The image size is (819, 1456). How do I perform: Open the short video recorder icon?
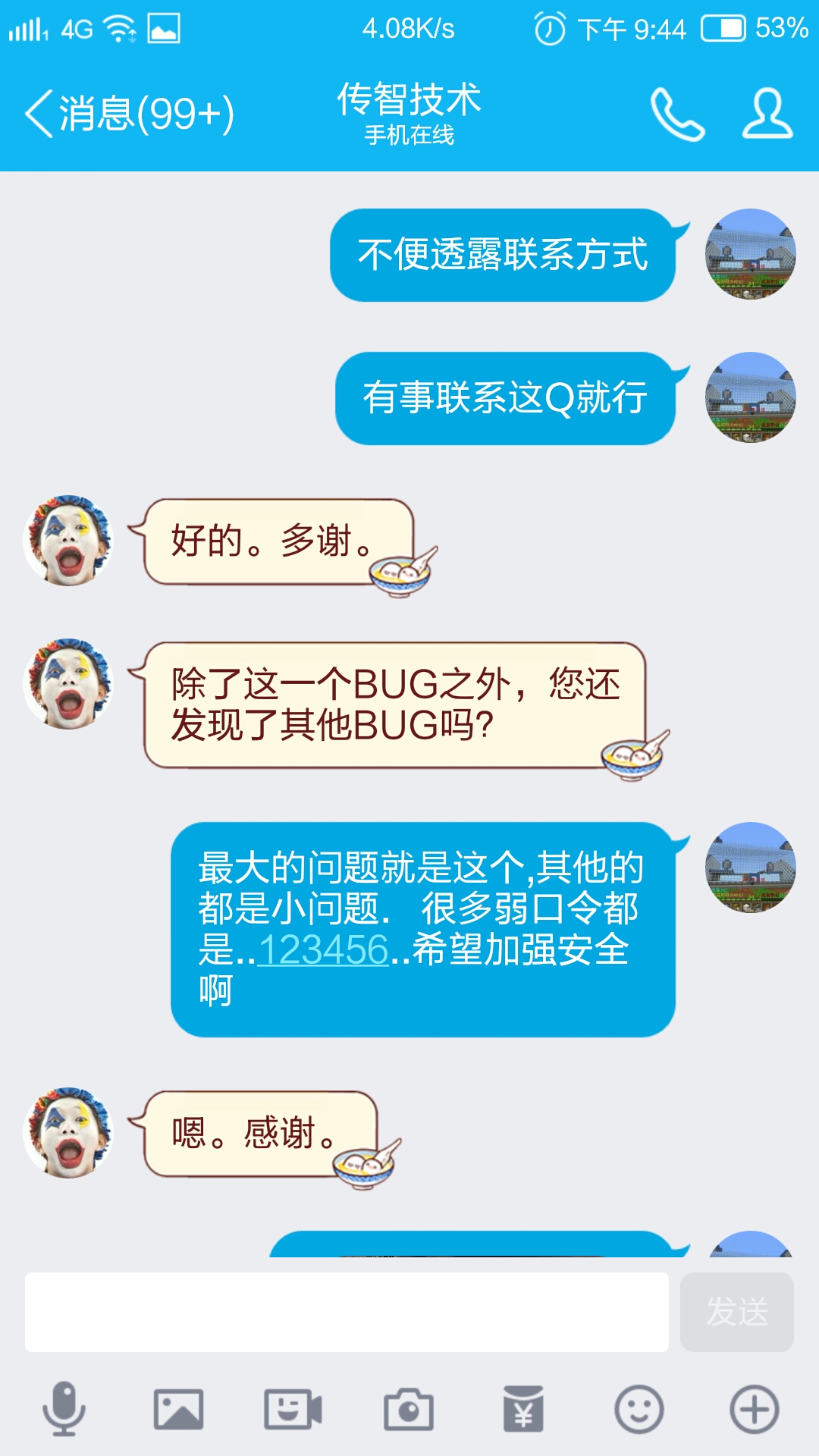pyautogui.click(x=293, y=1410)
